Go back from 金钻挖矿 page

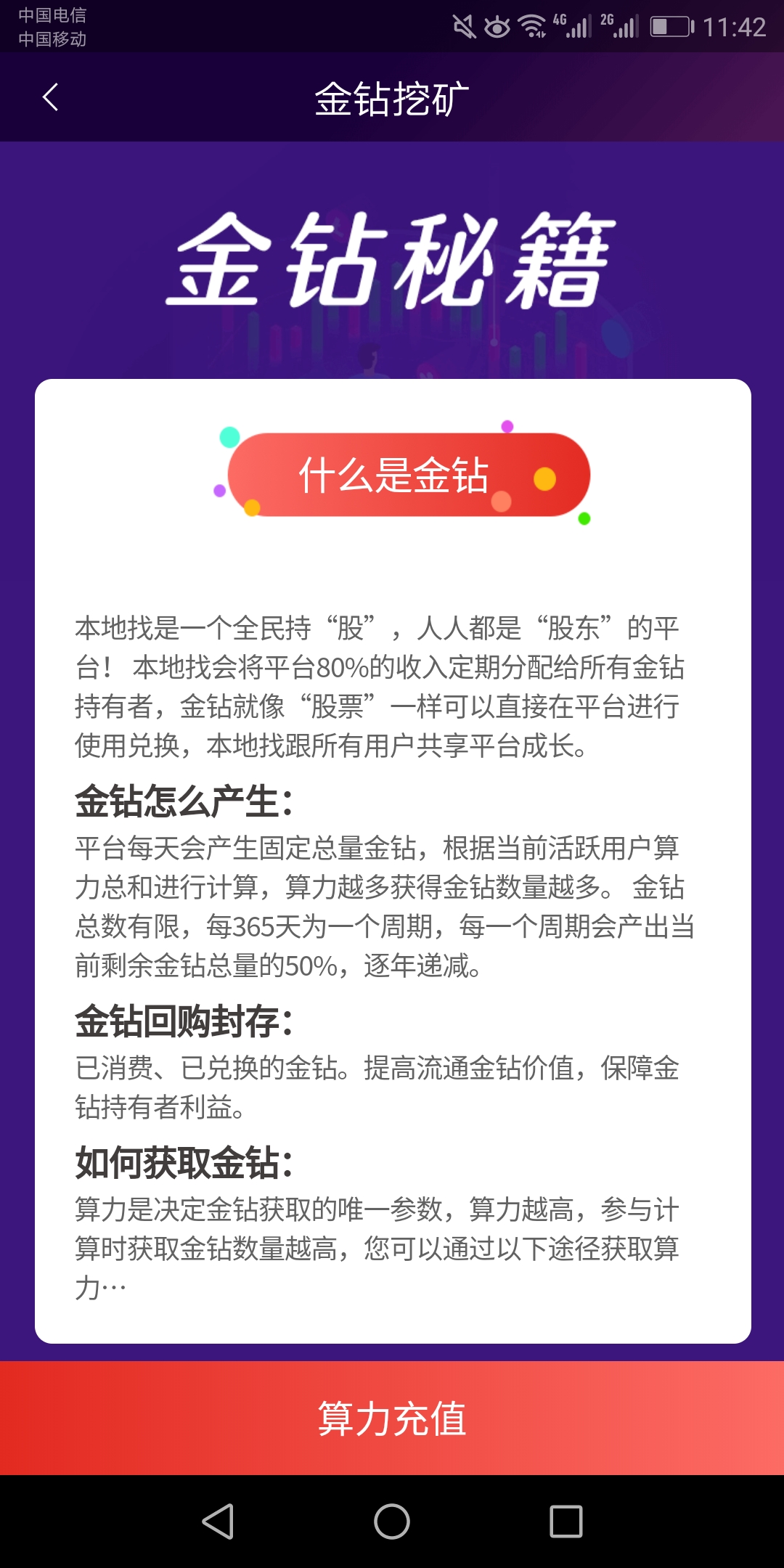50,97
